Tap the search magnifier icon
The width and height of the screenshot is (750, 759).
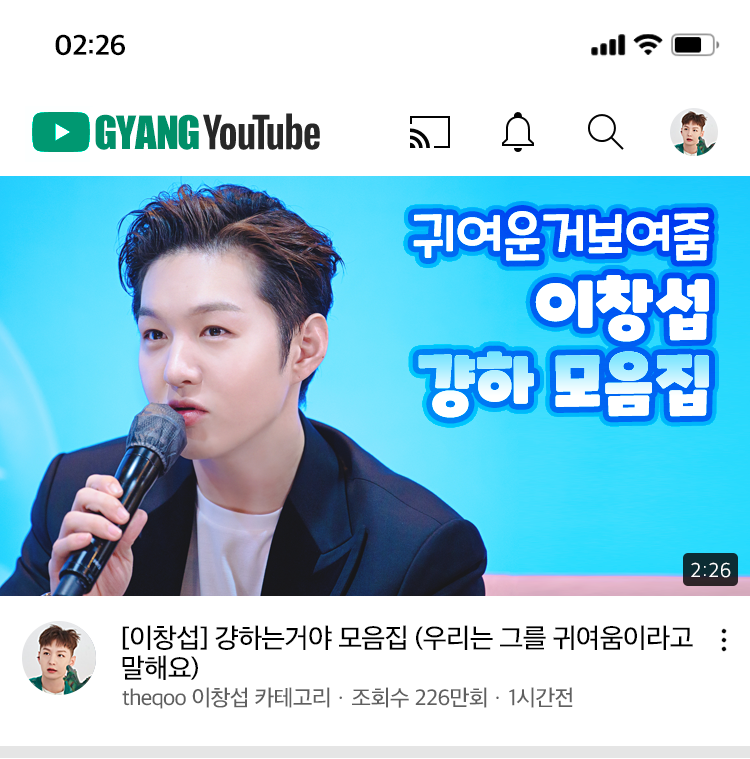pyautogui.click(x=604, y=131)
